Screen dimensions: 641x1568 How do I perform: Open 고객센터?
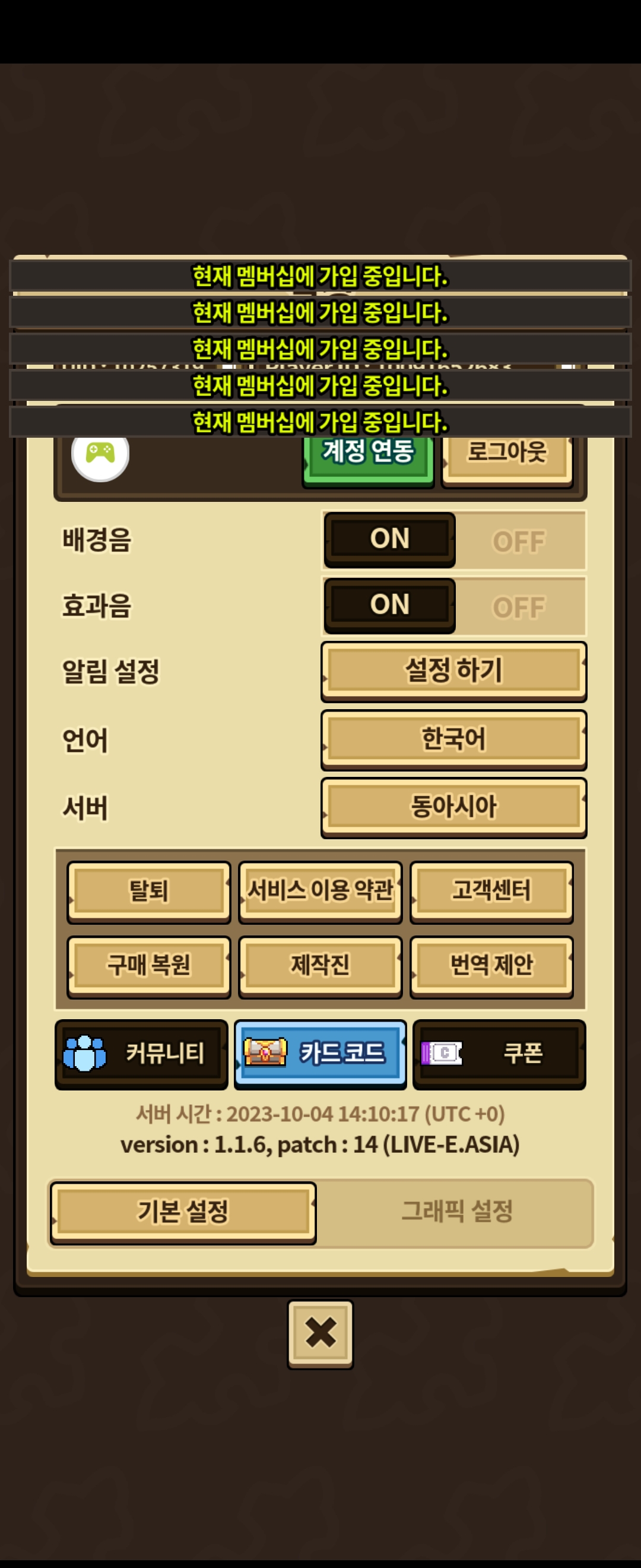[x=491, y=891]
